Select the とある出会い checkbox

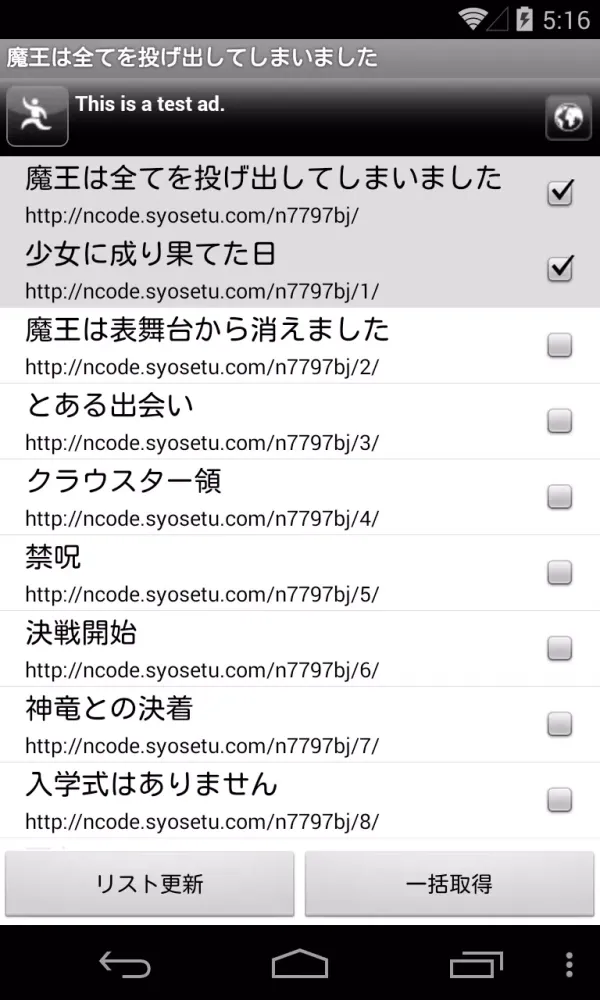(560, 421)
